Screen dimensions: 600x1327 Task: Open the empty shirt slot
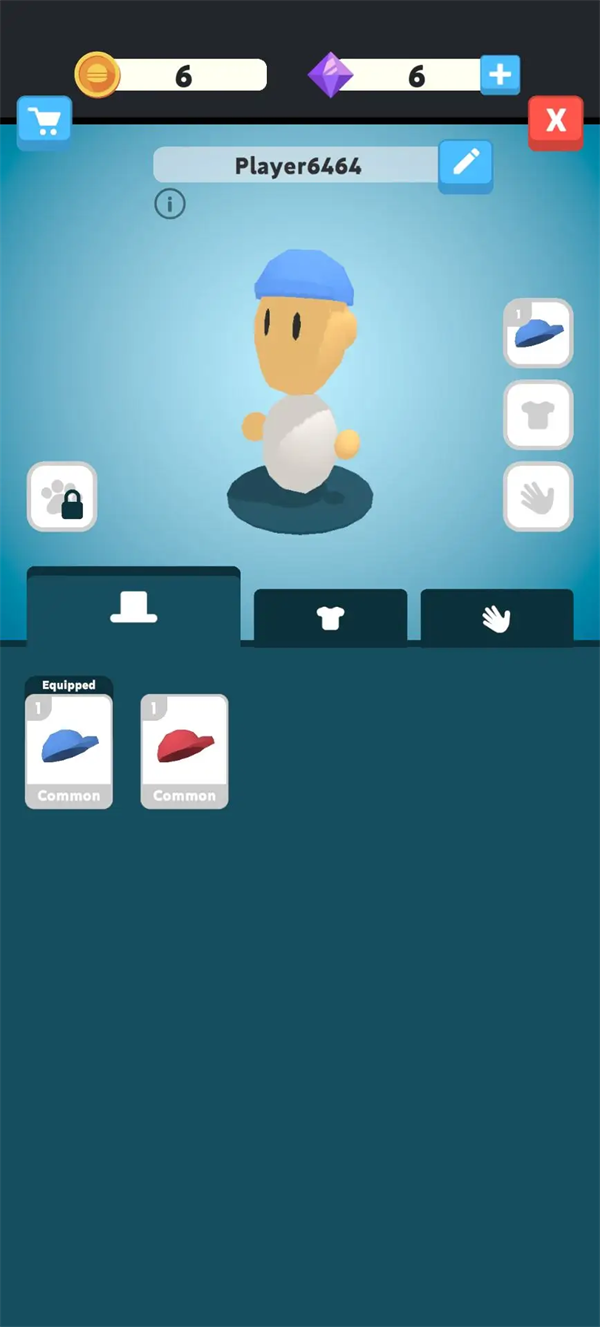(538, 415)
